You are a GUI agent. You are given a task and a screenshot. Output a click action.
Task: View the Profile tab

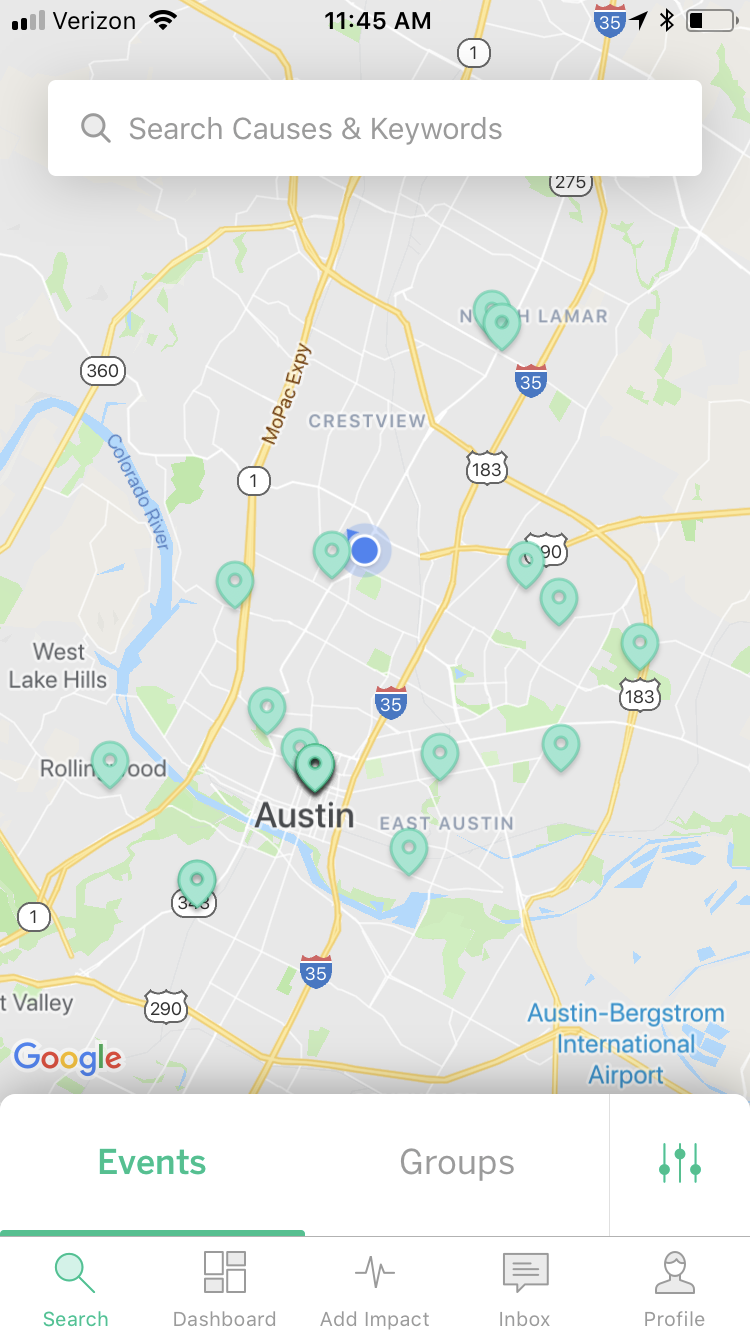tap(674, 1290)
